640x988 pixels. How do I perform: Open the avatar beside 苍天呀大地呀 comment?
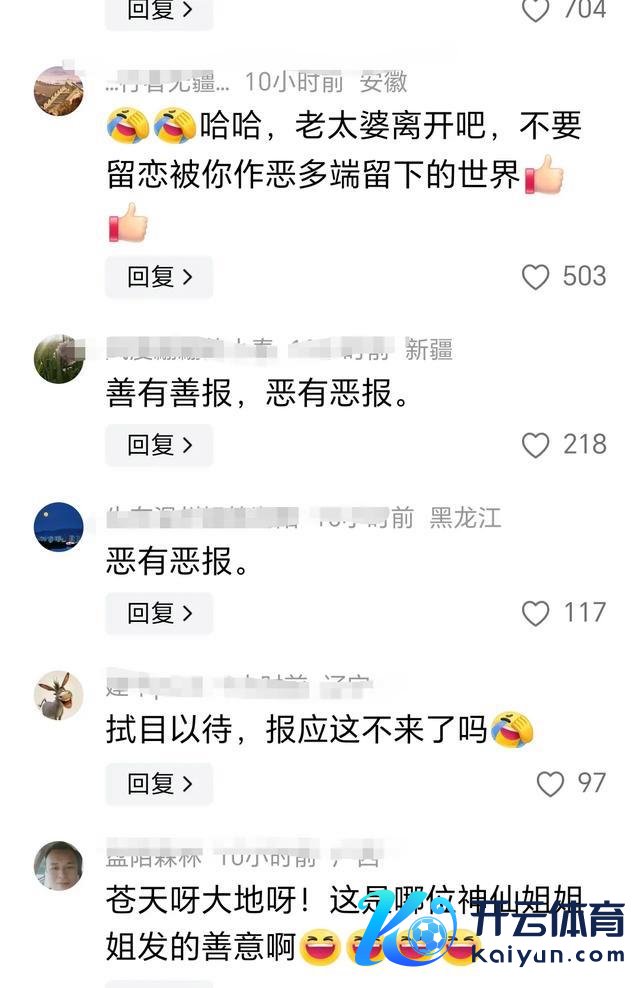(58, 865)
